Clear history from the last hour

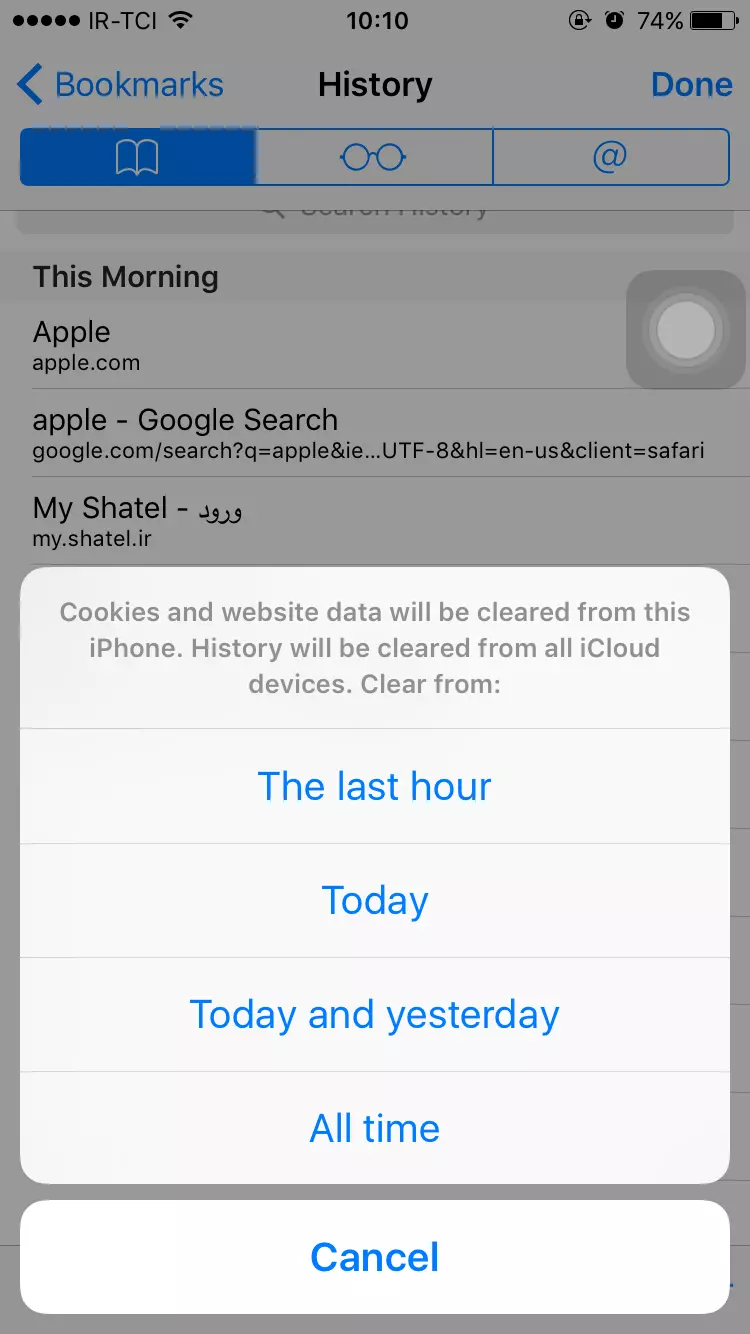374,787
